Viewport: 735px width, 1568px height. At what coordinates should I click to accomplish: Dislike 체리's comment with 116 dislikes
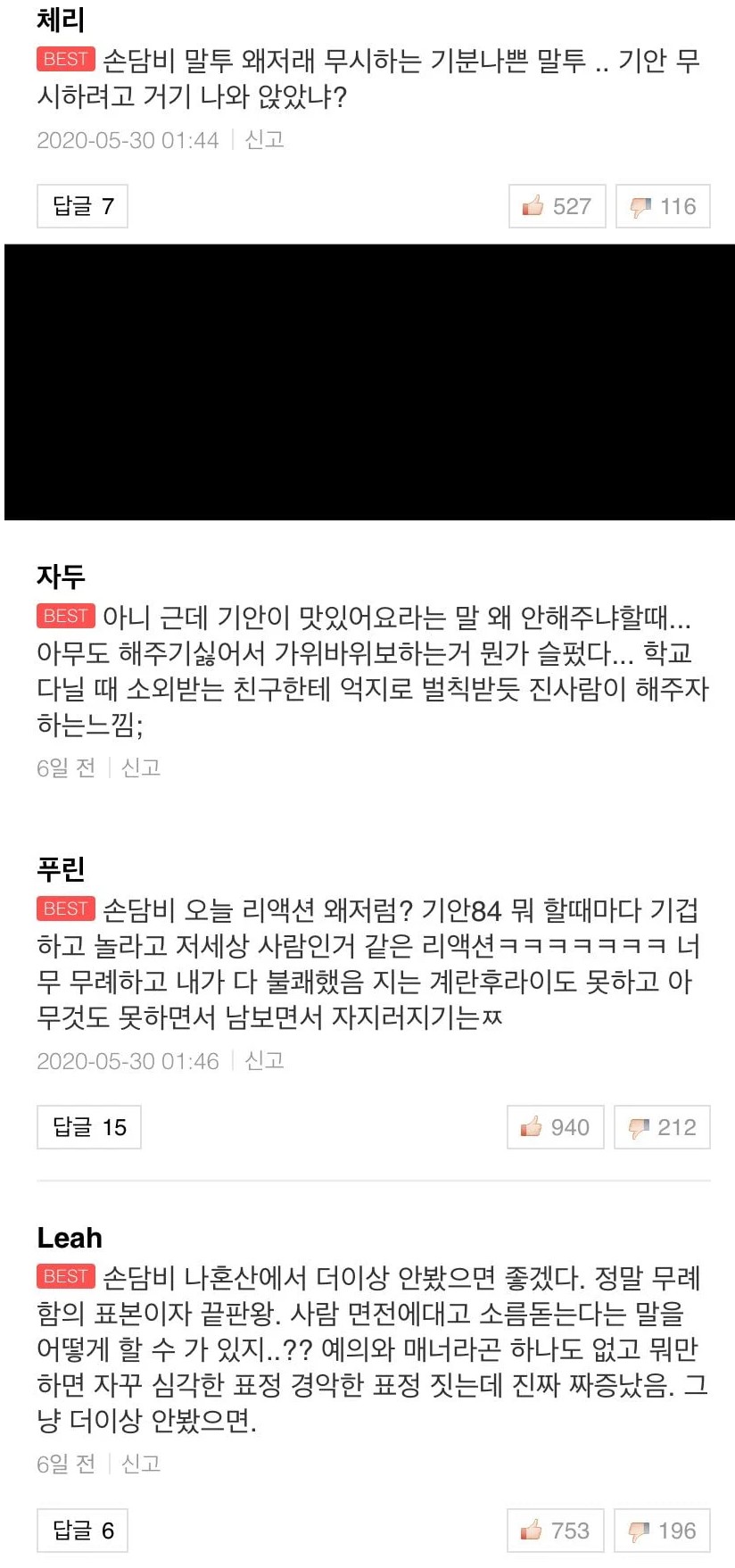click(x=663, y=206)
